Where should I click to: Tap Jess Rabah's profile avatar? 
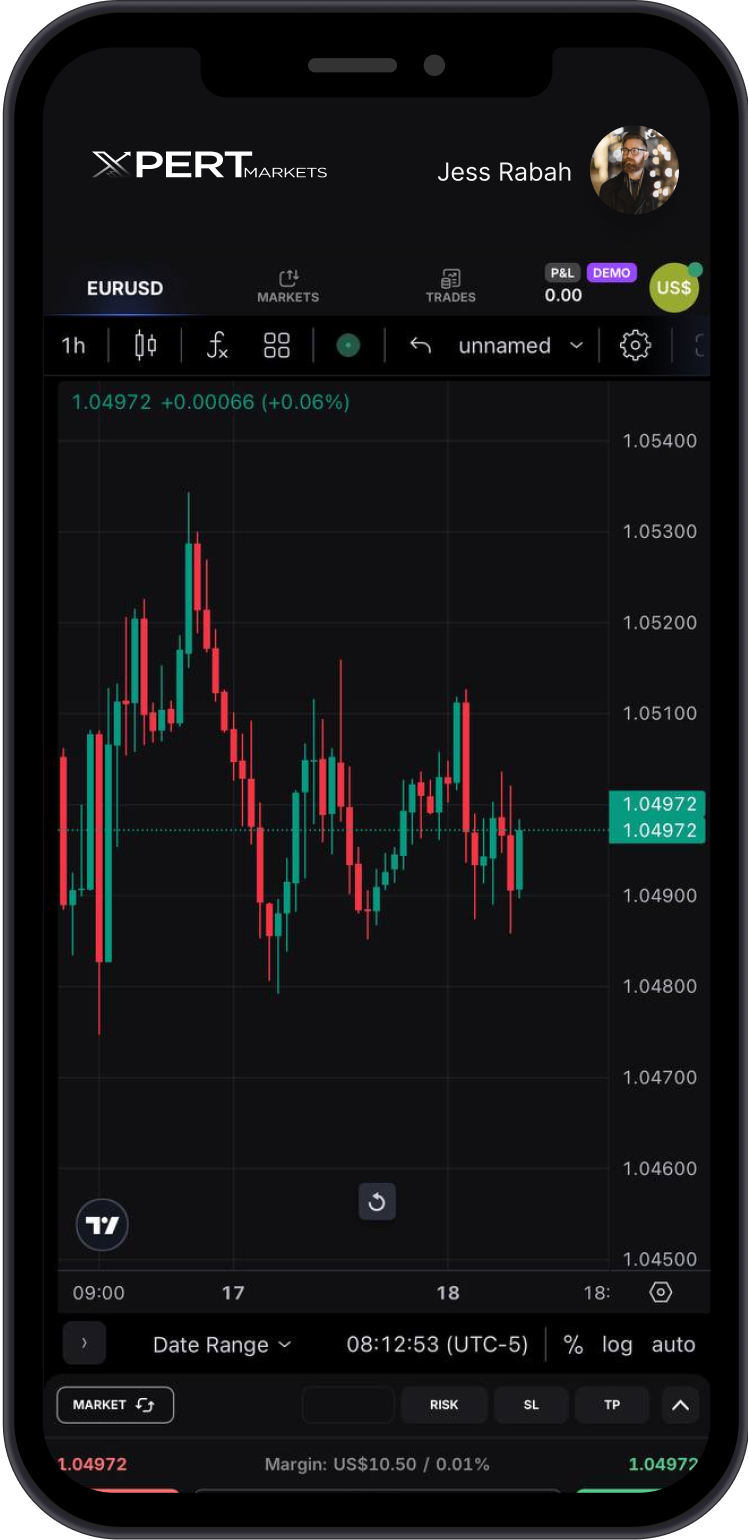pyautogui.click(x=634, y=170)
